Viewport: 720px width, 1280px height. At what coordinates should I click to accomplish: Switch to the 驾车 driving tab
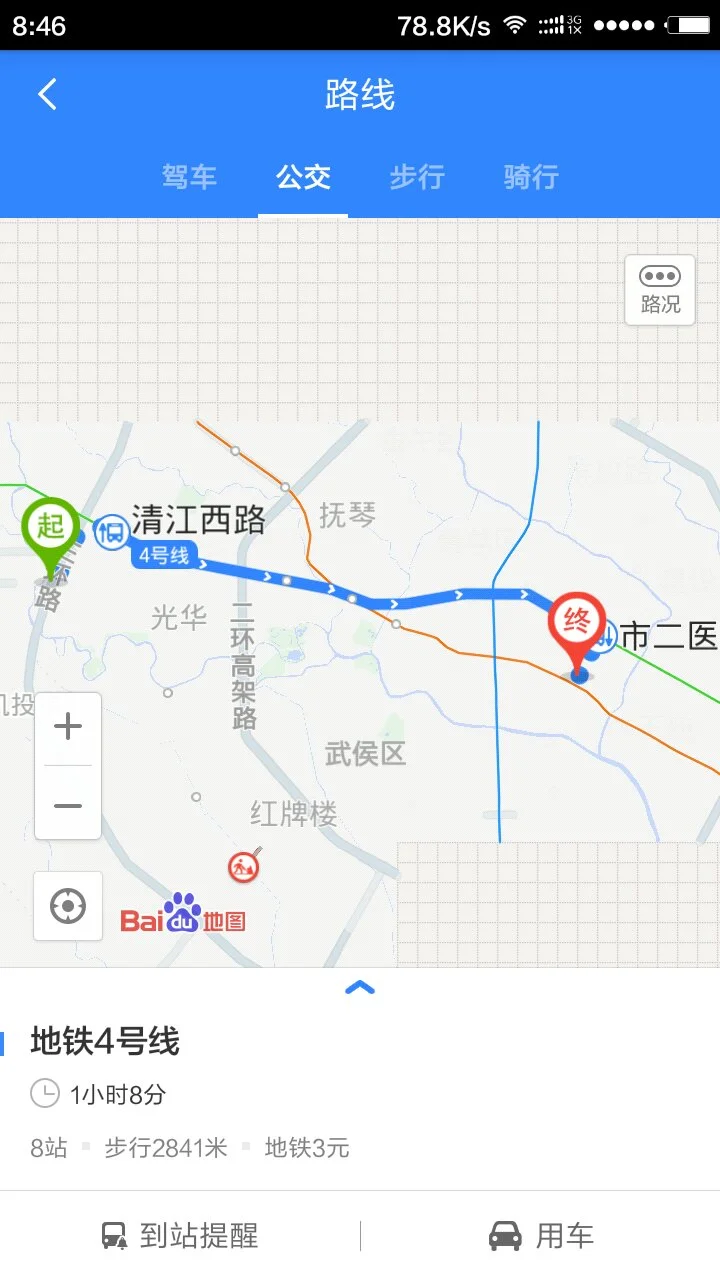[x=189, y=177]
